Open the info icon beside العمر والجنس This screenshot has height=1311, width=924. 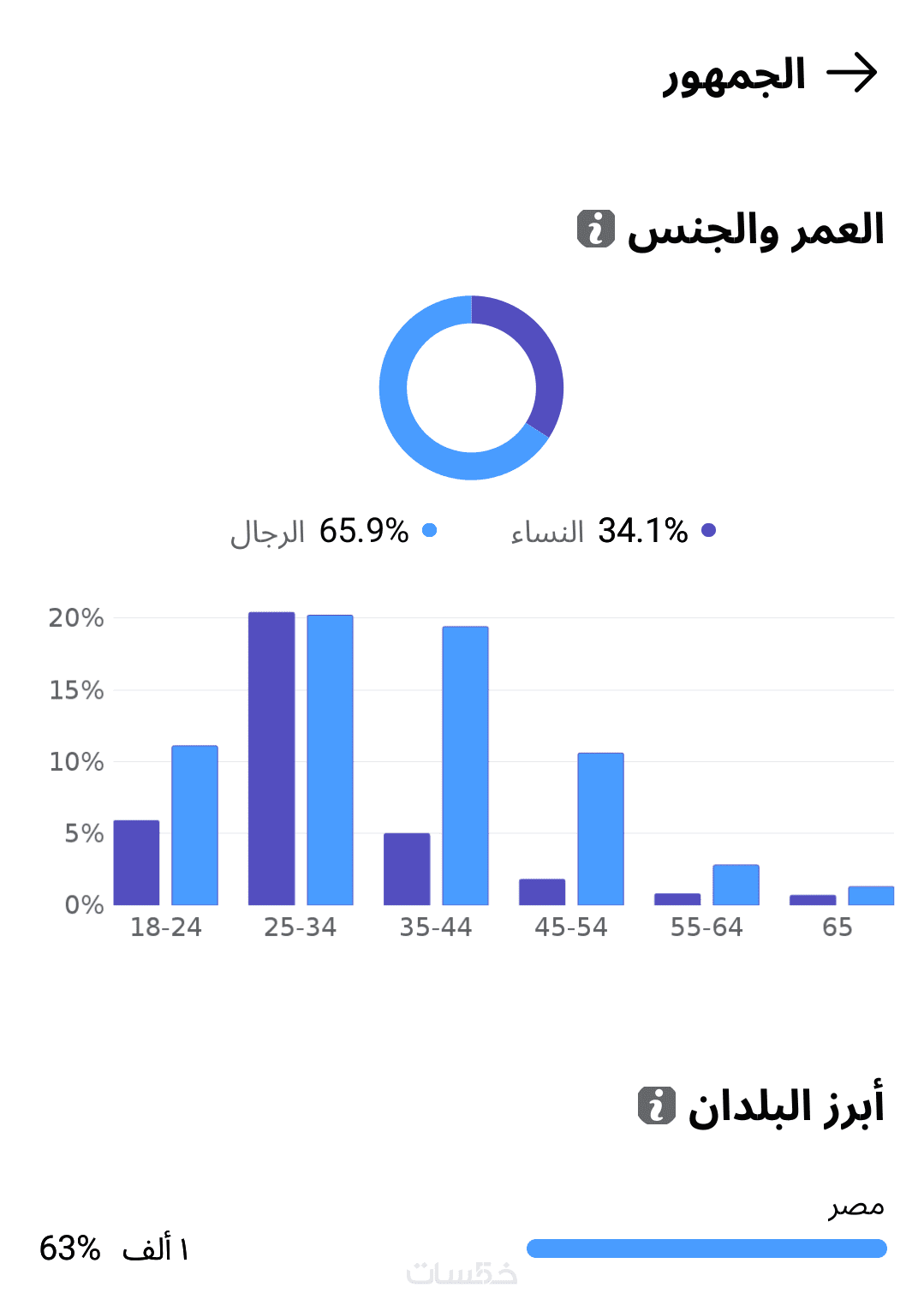(x=596, y=229)
